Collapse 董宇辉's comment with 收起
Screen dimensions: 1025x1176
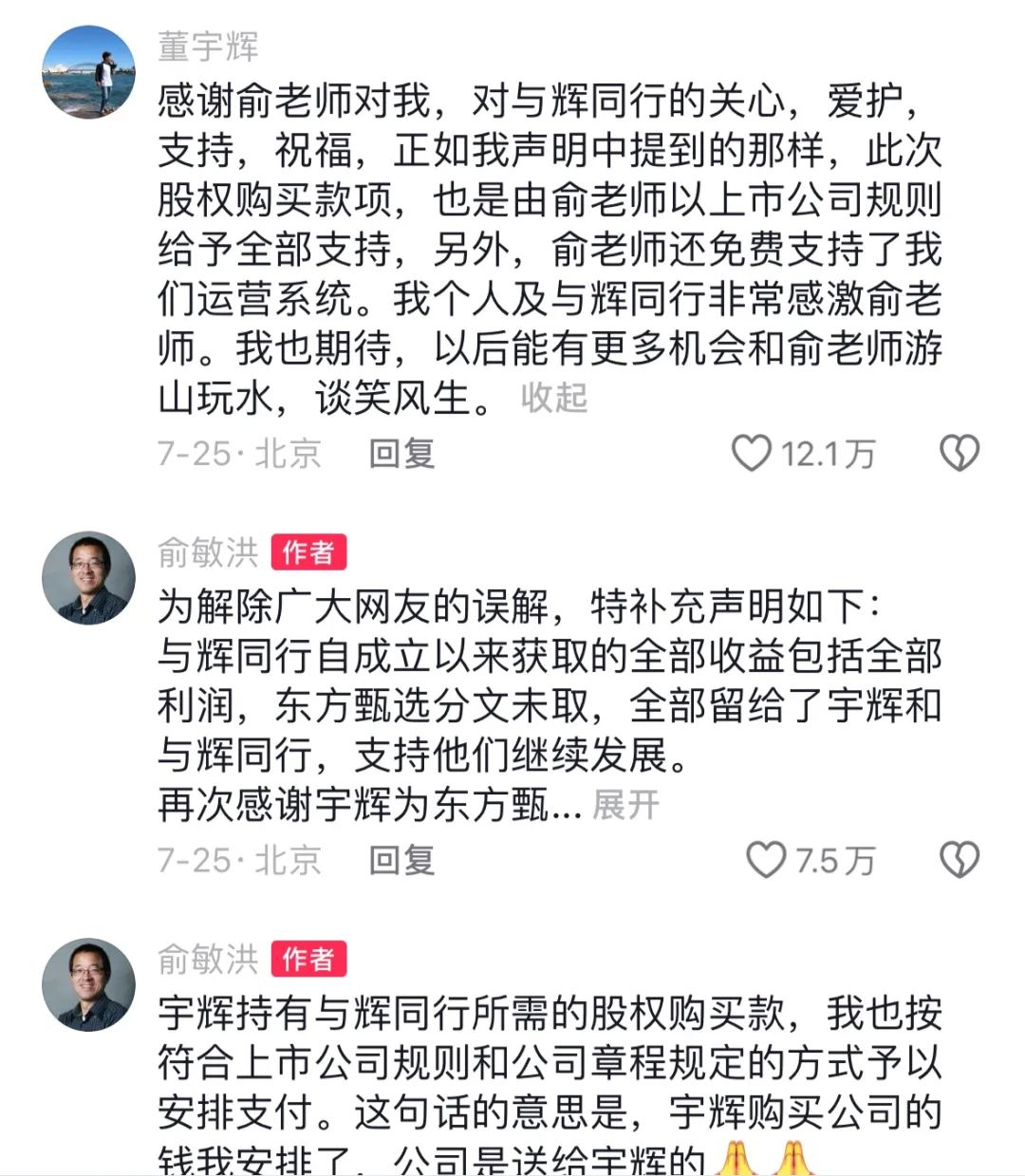click(x=553, y=397)
